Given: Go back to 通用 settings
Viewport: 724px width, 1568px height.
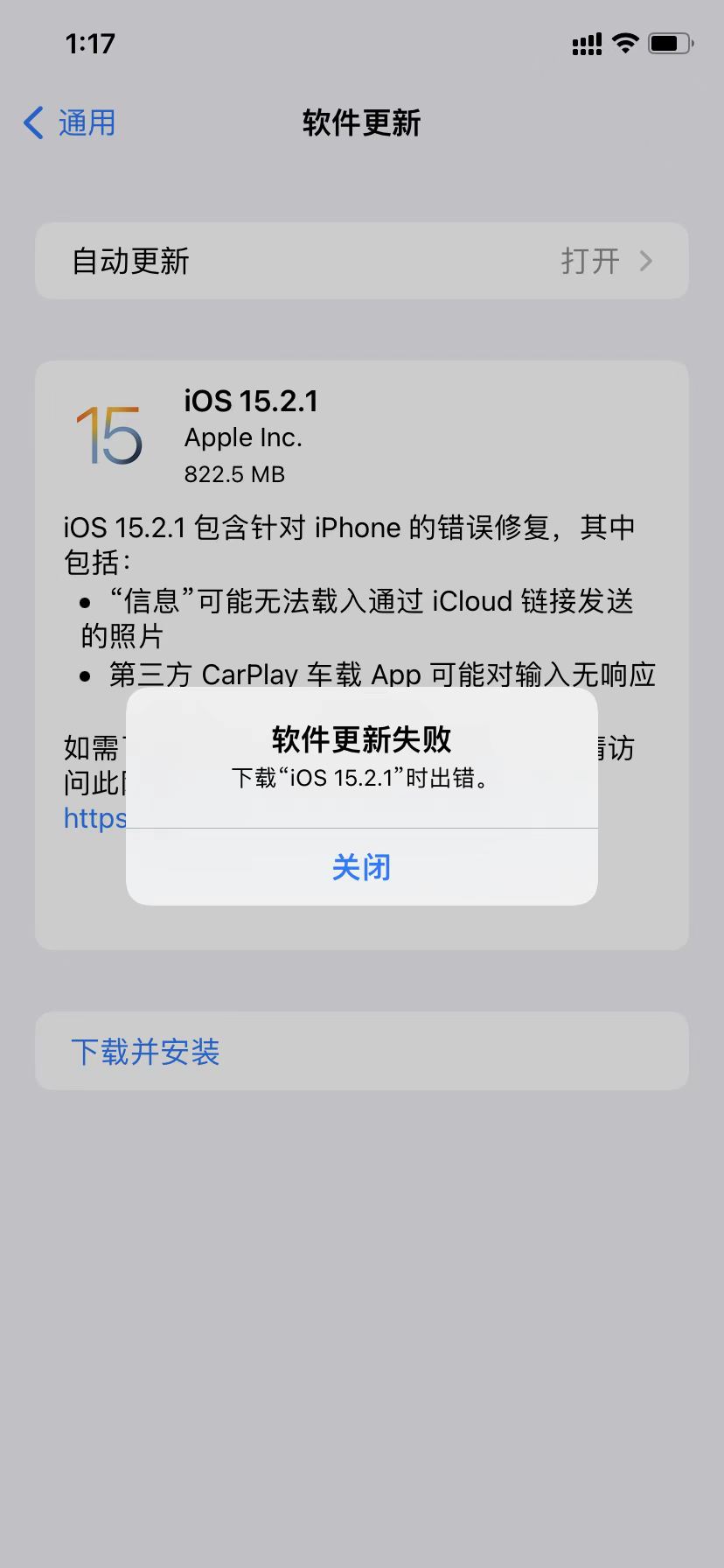Looking at the screenshot, I should click(x=71, y=123).
